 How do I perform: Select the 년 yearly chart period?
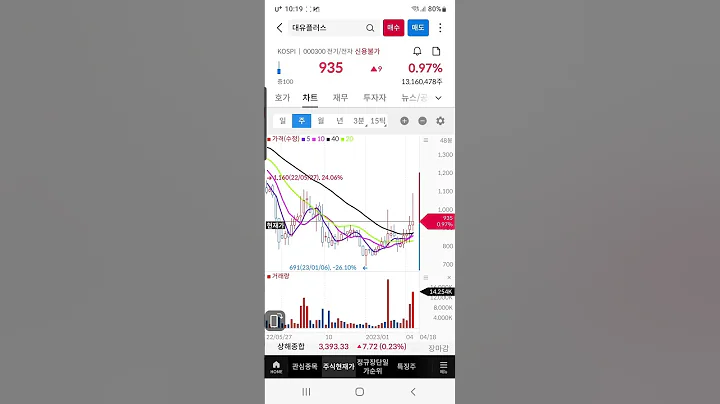(x=339, y=121)
